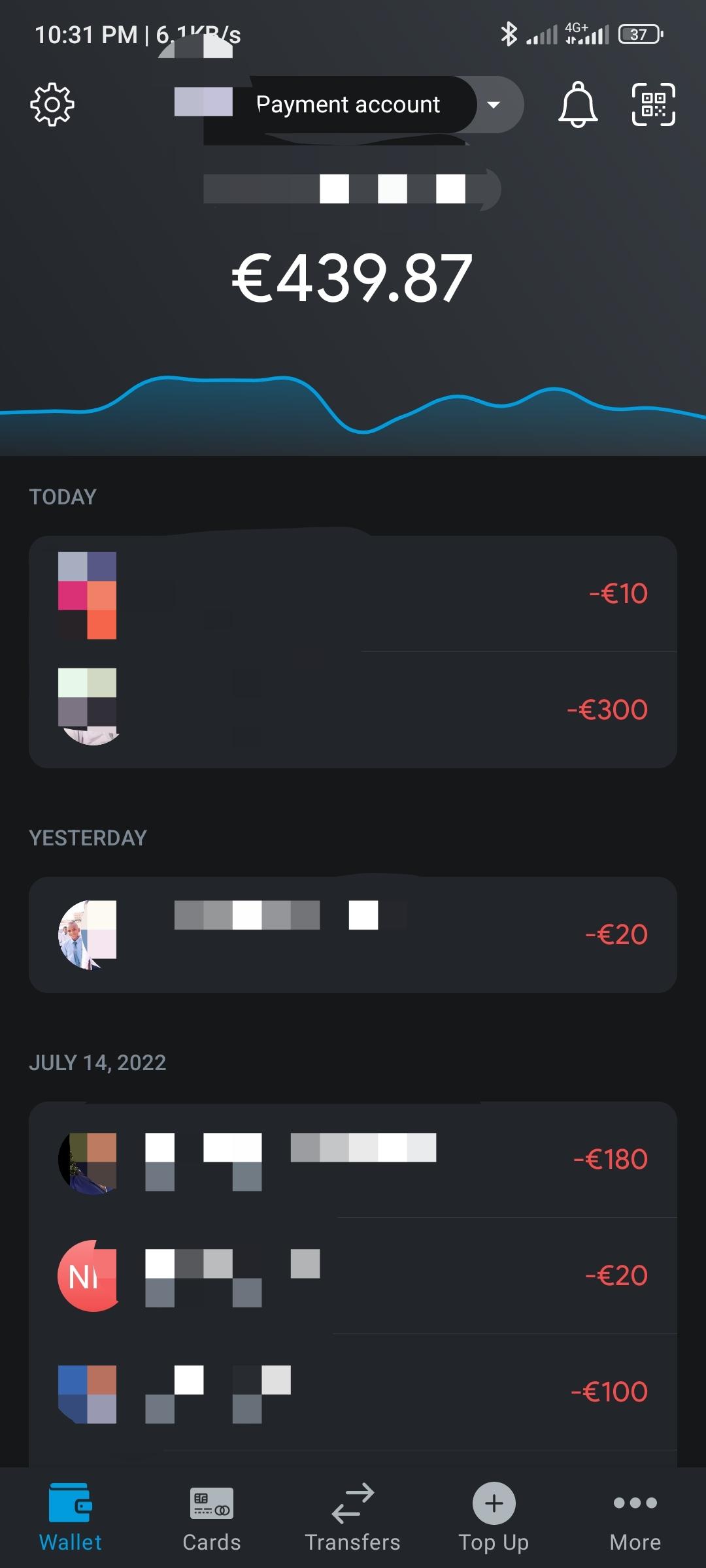The height and width of the screenshot is (1568, 706).
Task: Open the Top Up tab
Action: [x=494, y=1517]
